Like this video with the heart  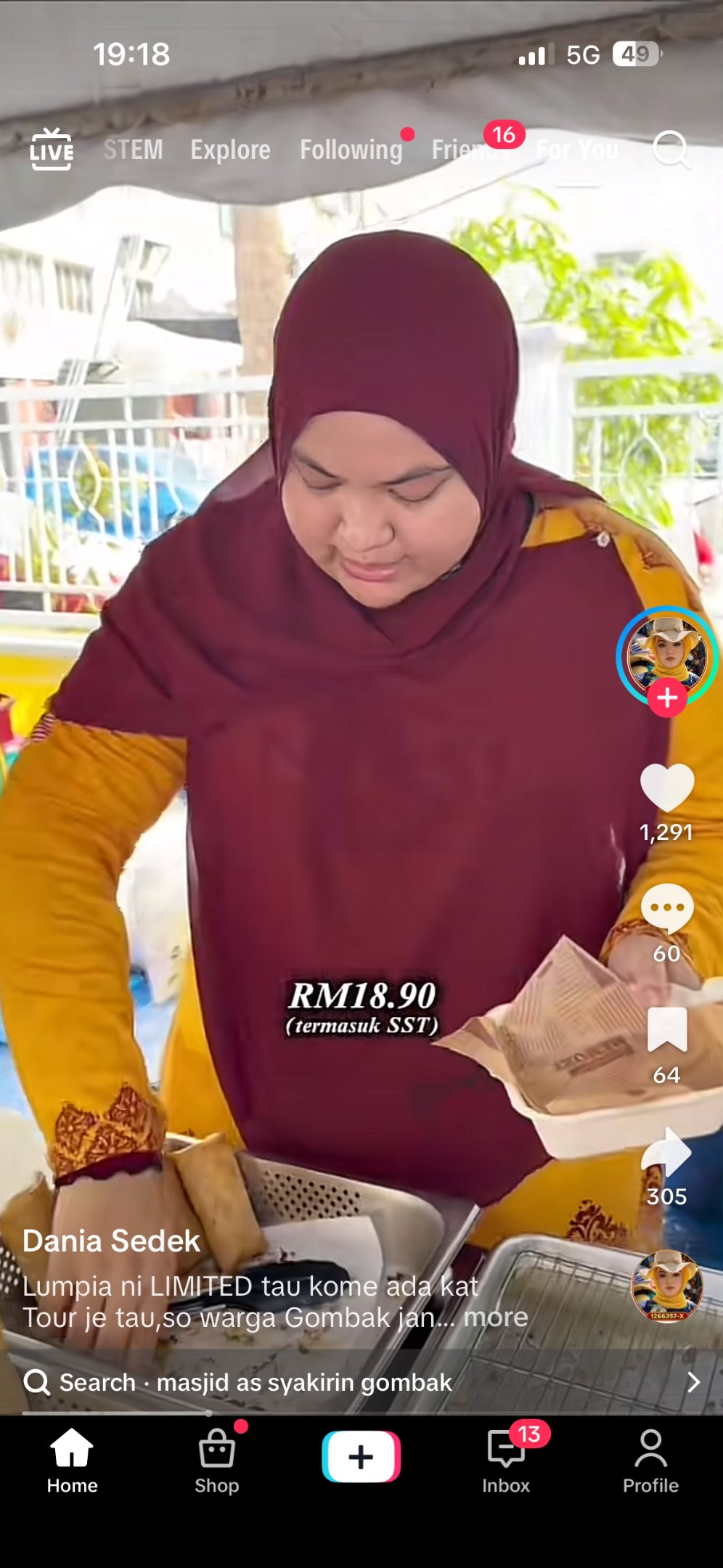[666, 788]
